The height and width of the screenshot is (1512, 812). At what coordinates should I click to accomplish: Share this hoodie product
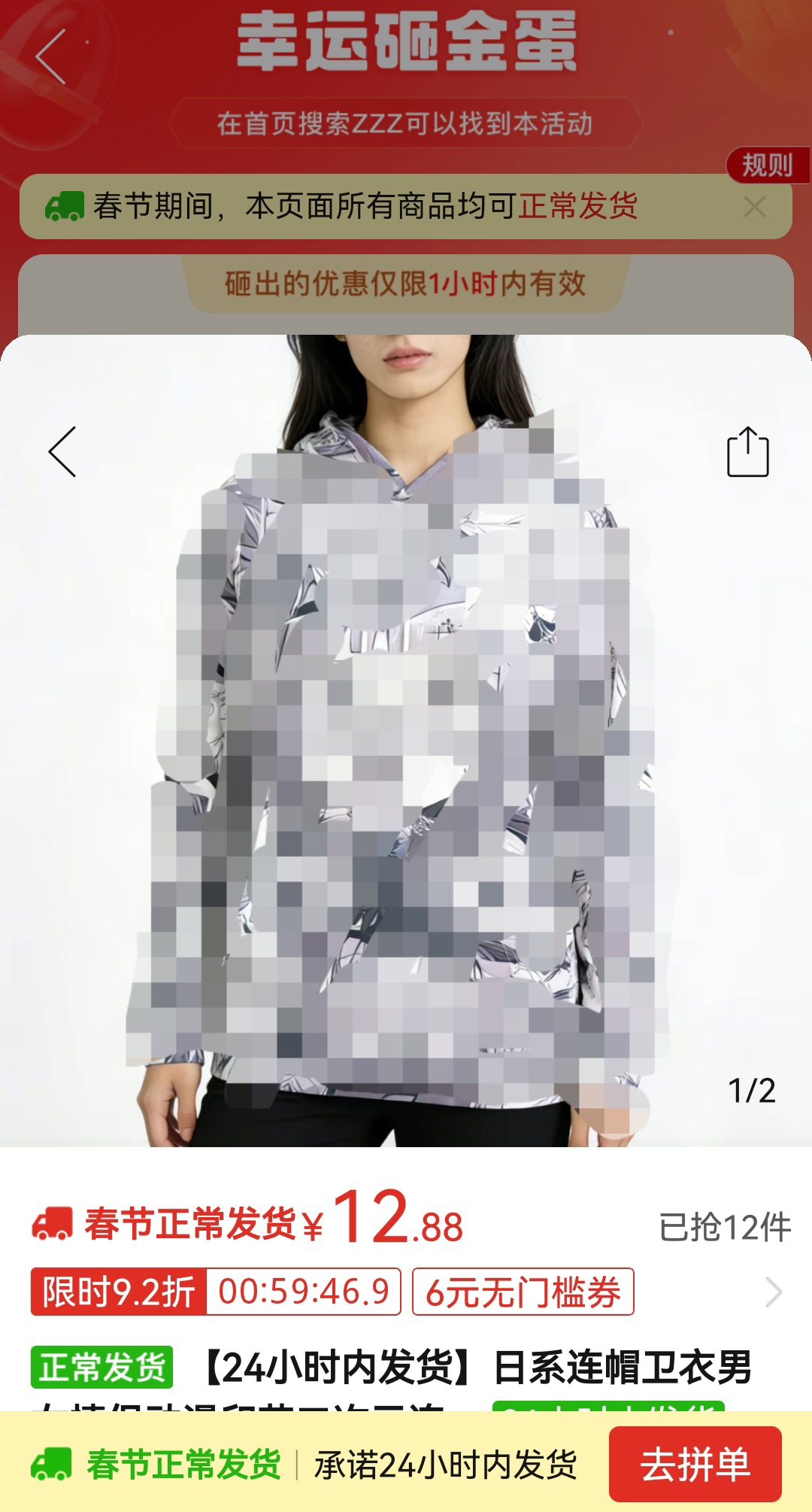[x=747, y=452]
